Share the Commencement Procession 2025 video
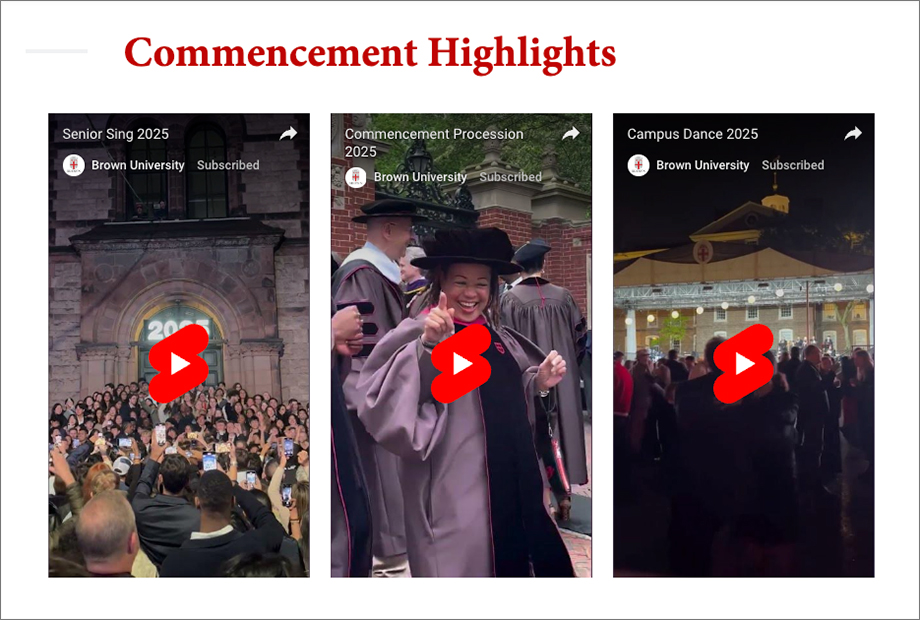The height and width of the screenshot is (620, 920). click(570, 133)
